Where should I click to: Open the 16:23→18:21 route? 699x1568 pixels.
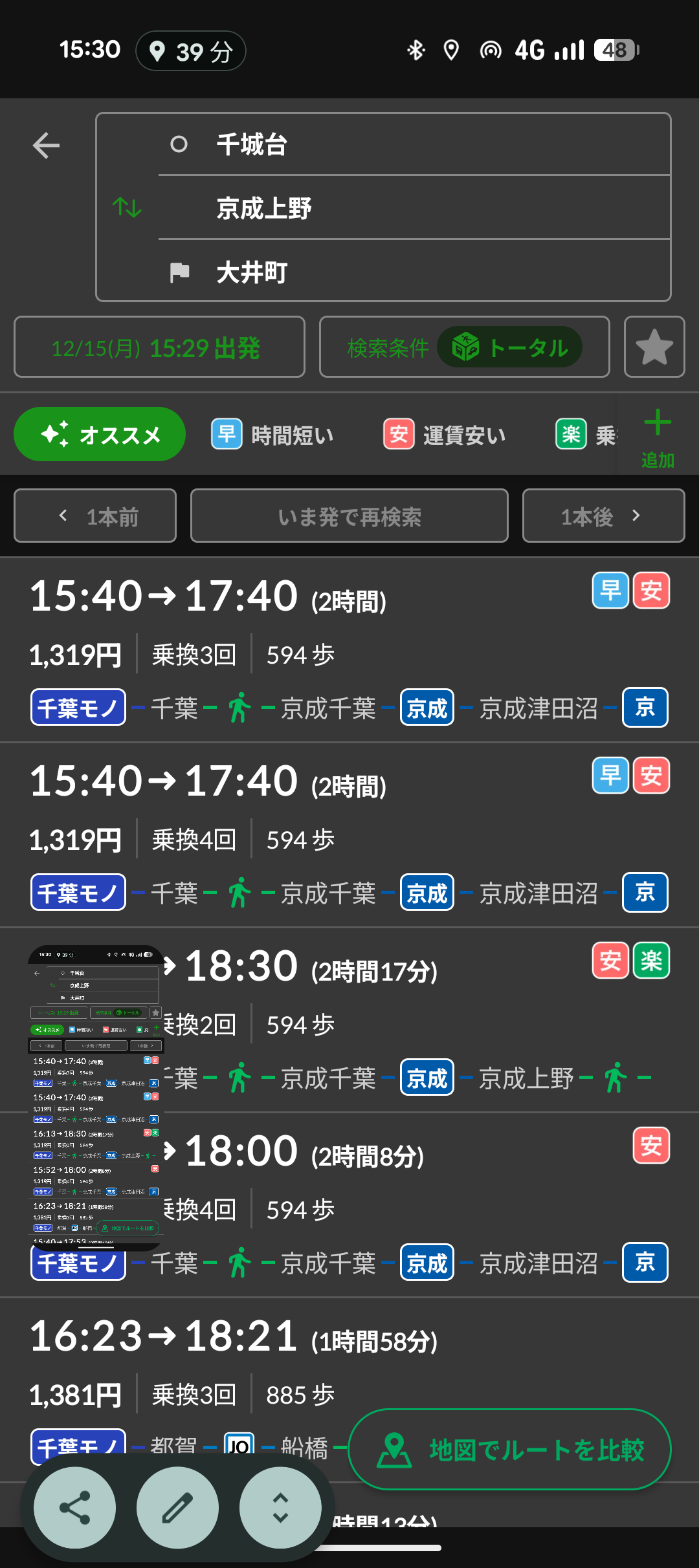pyautogui.click(x=349, y=1358)
